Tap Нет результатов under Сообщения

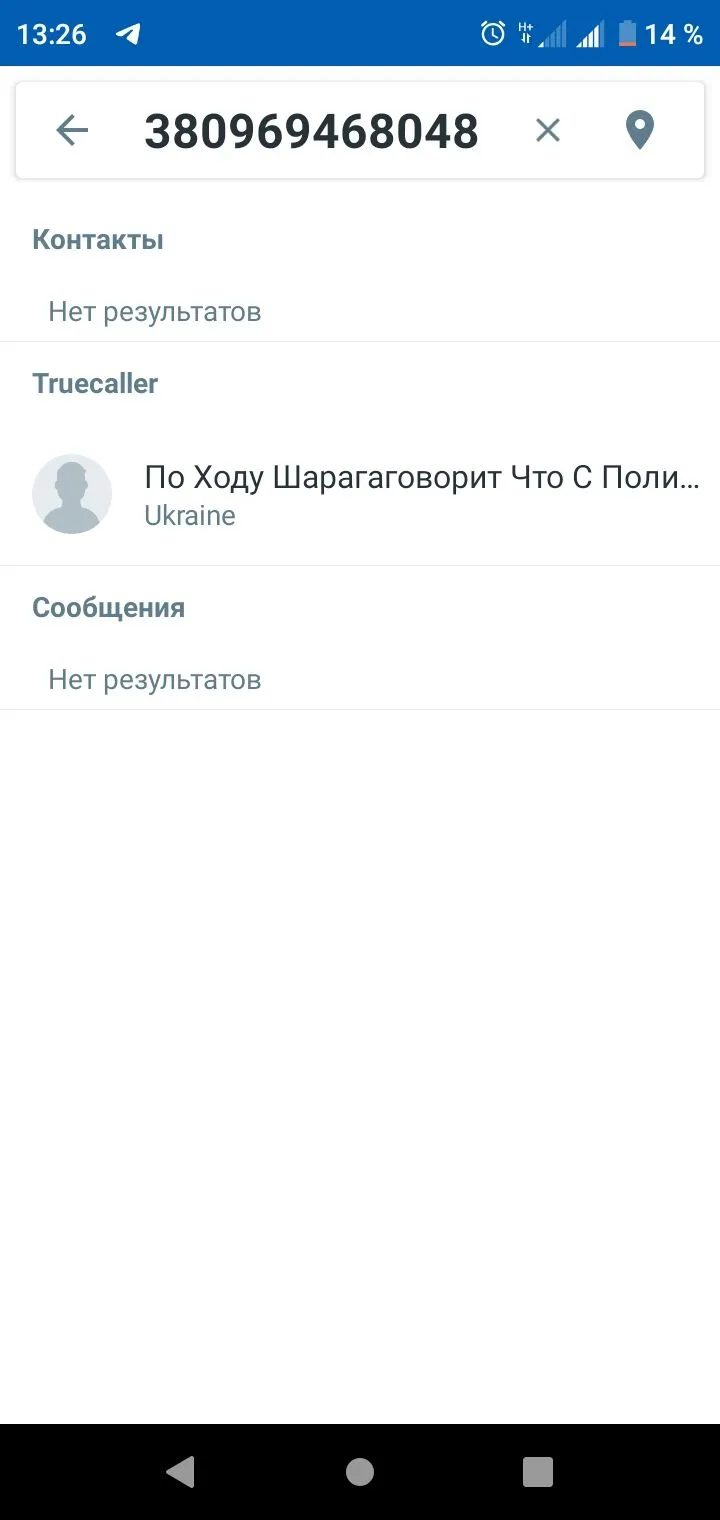pos(154,679)
